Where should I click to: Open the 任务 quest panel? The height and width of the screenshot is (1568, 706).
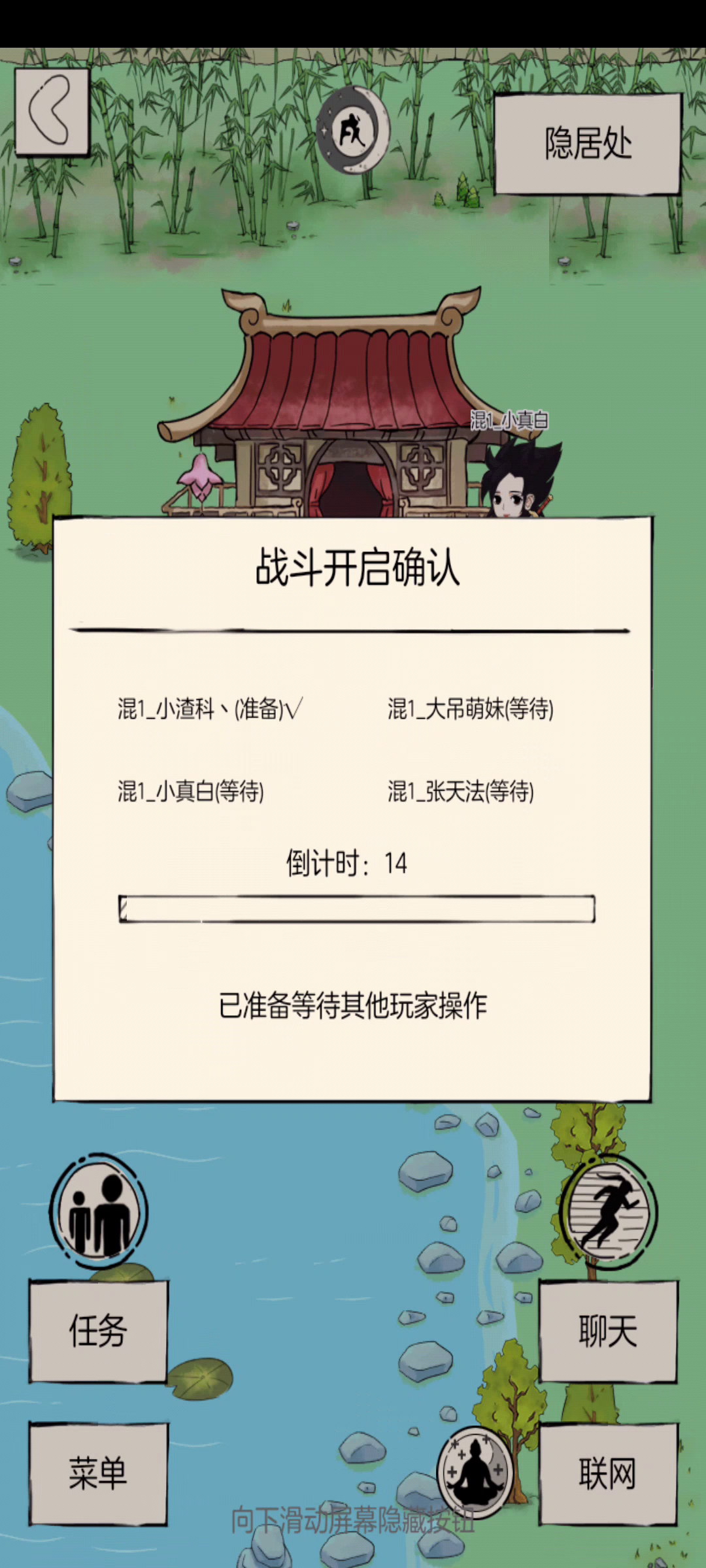(x=99, y=1331)
